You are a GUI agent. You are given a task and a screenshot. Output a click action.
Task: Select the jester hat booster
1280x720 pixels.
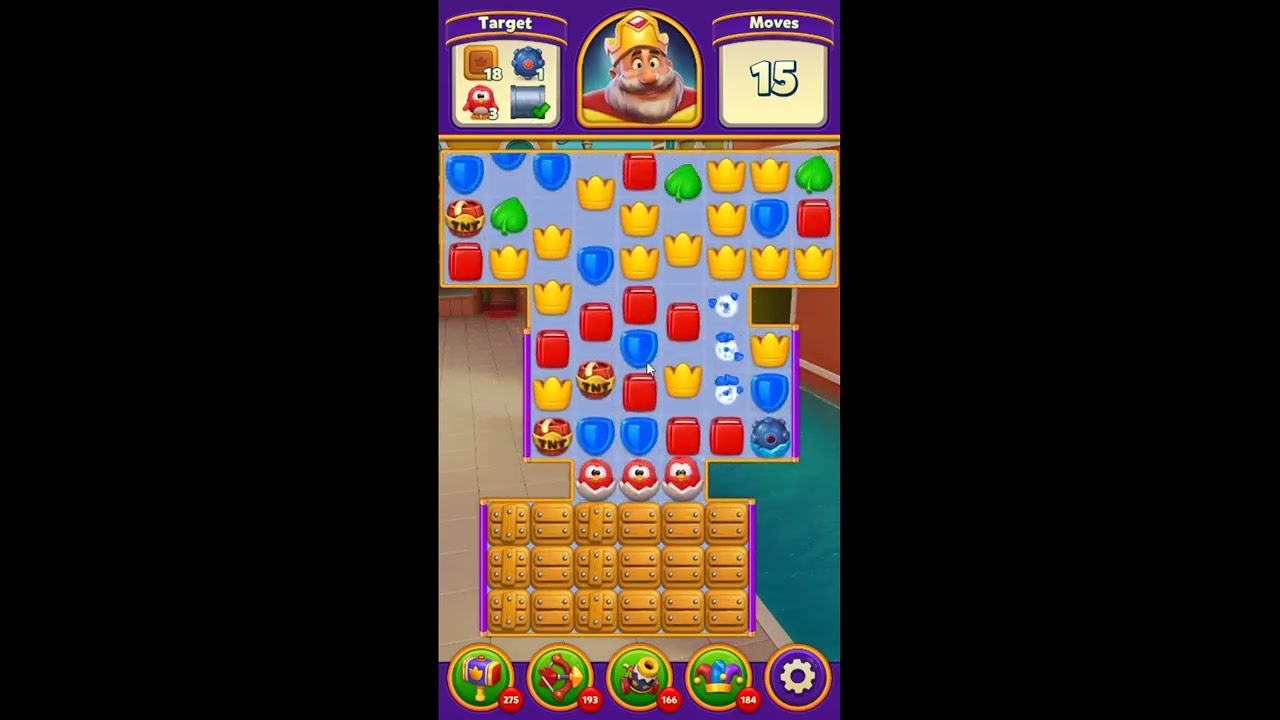[718, 677]
